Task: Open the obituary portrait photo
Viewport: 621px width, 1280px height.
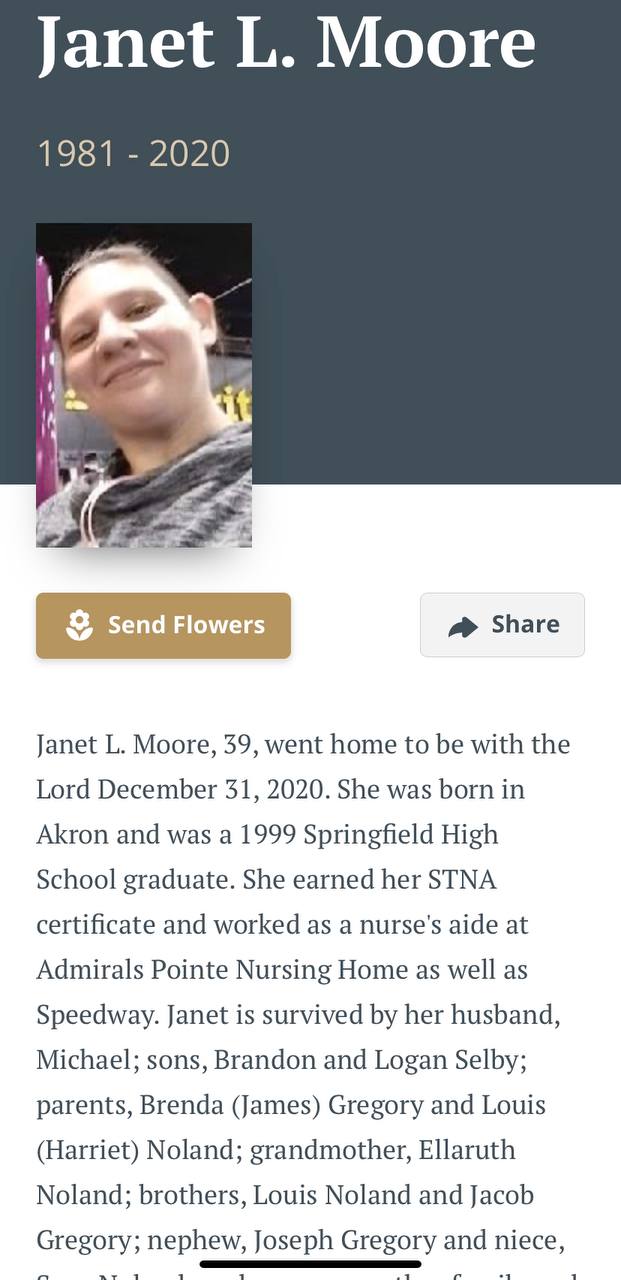Action: click(144, 385)
